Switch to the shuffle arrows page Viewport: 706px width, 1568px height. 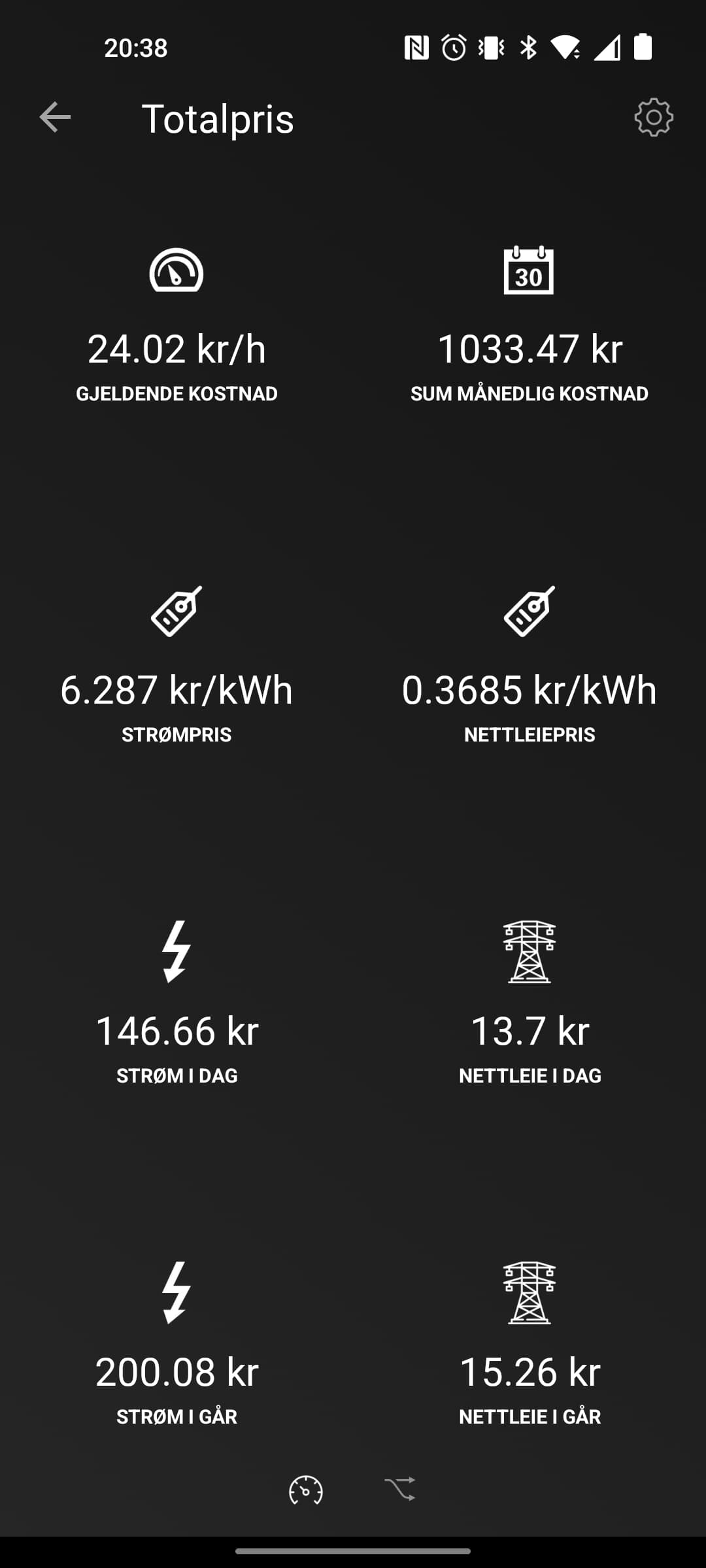tap(400, 1490)
